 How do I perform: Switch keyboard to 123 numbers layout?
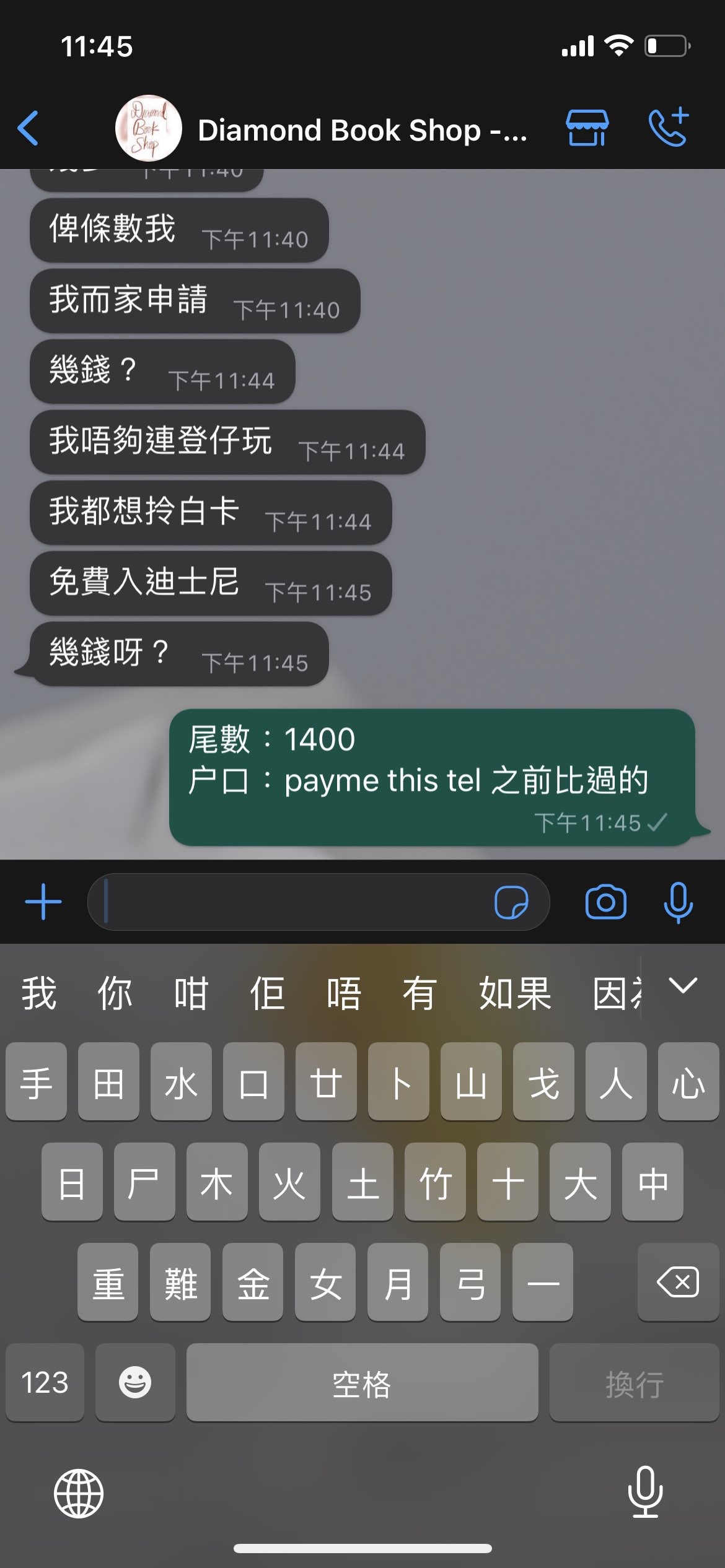point(45,1382)
